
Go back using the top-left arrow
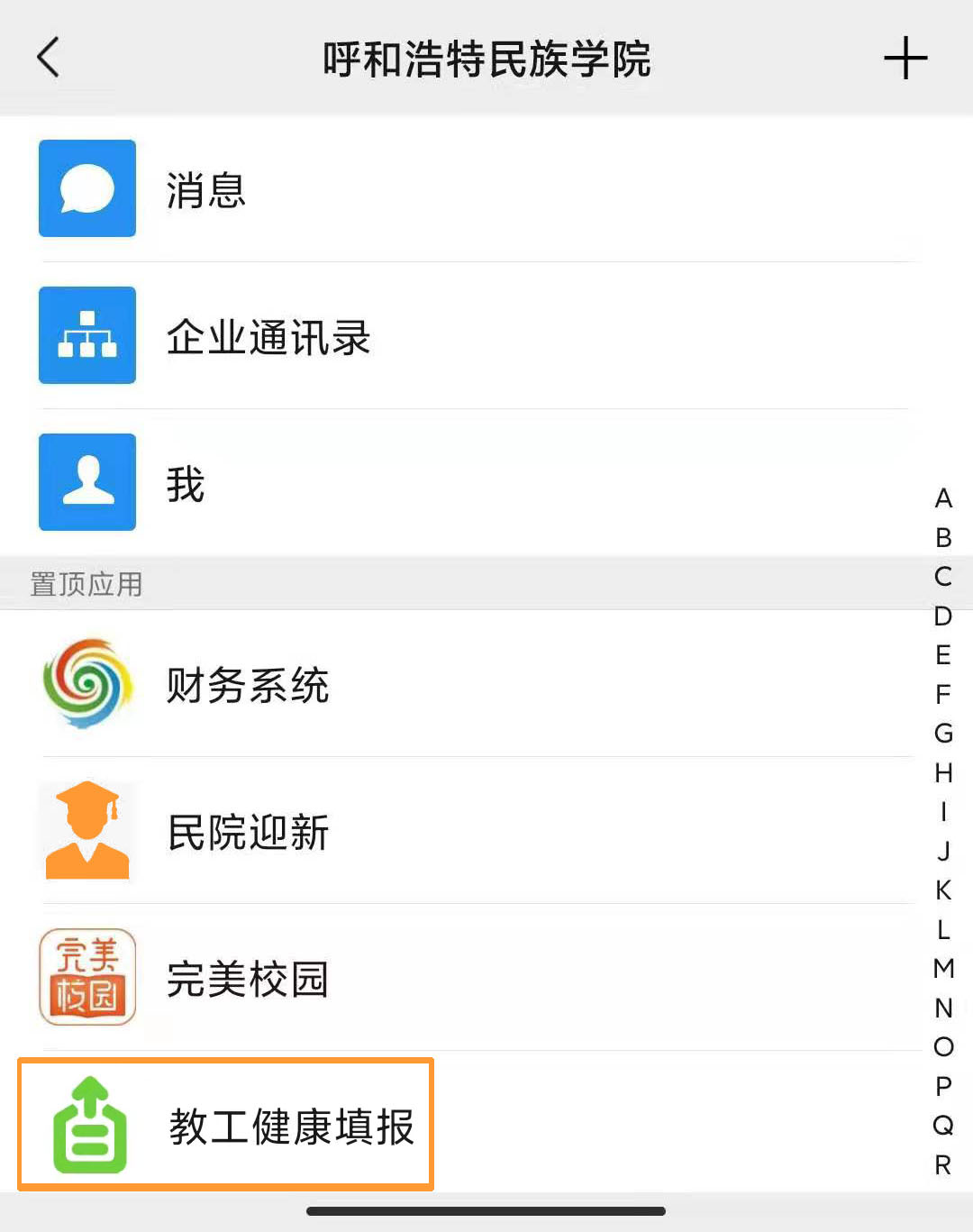pos(49,58)
